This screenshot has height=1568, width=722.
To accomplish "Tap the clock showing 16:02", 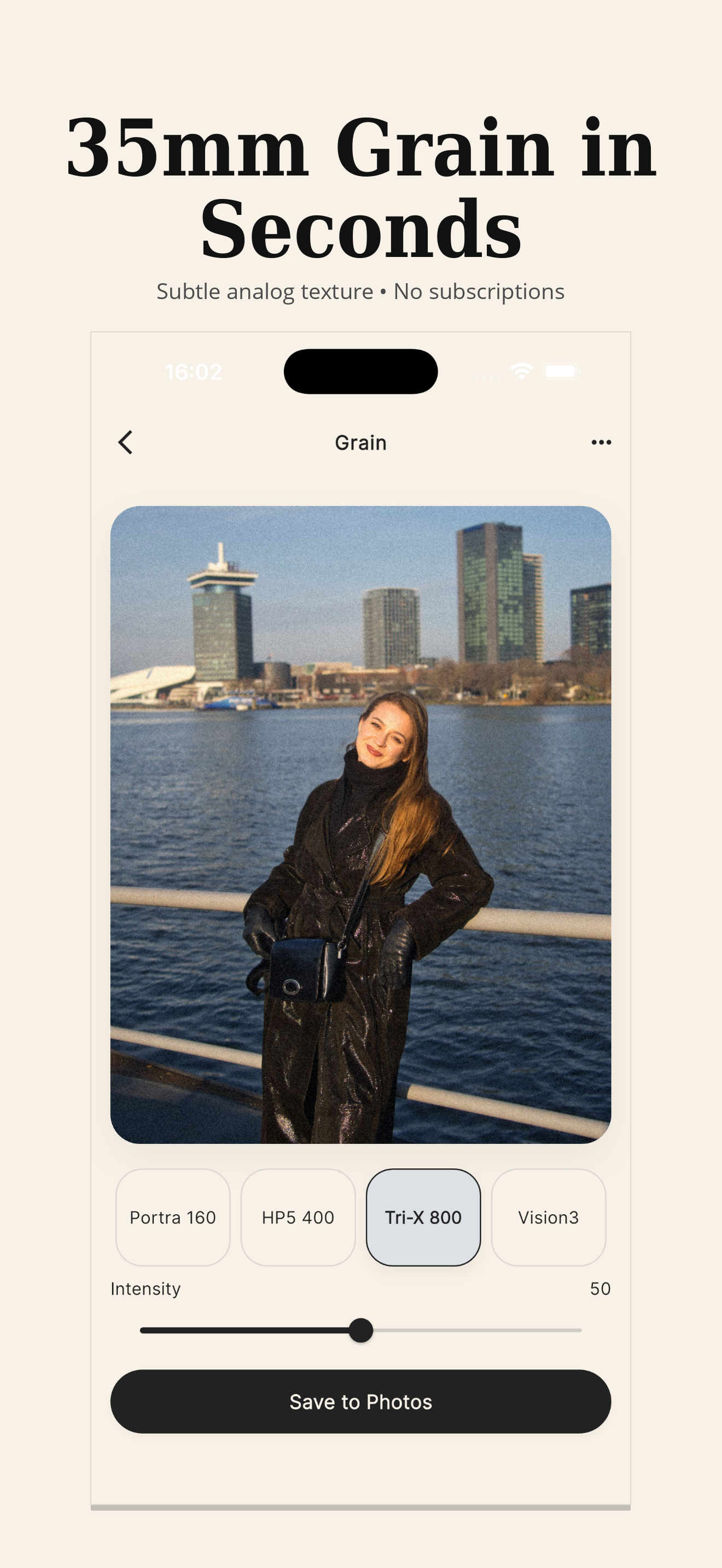I will point(194,372).
